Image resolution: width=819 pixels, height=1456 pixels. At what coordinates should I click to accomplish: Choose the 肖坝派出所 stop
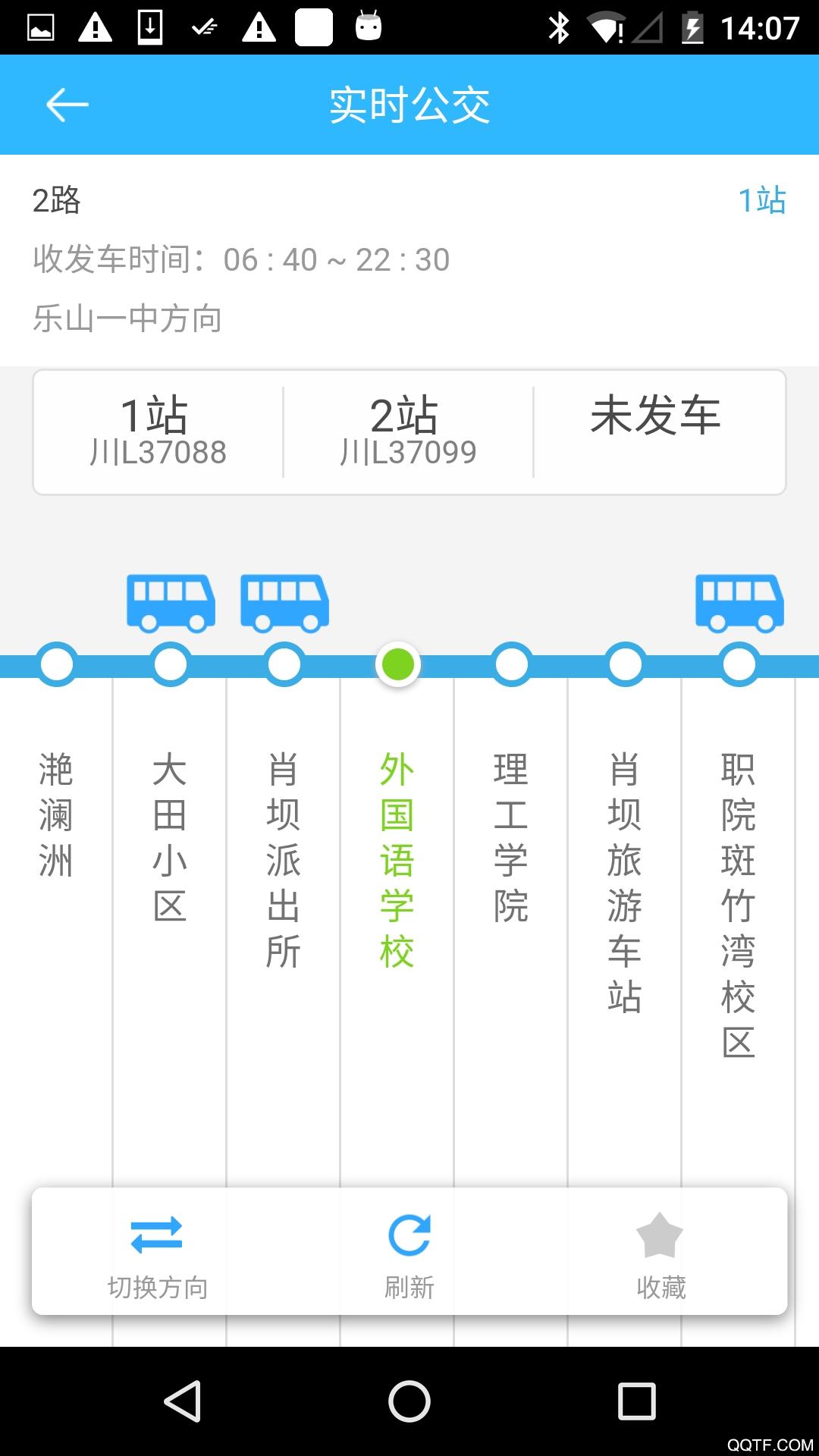tap(284, 860)
